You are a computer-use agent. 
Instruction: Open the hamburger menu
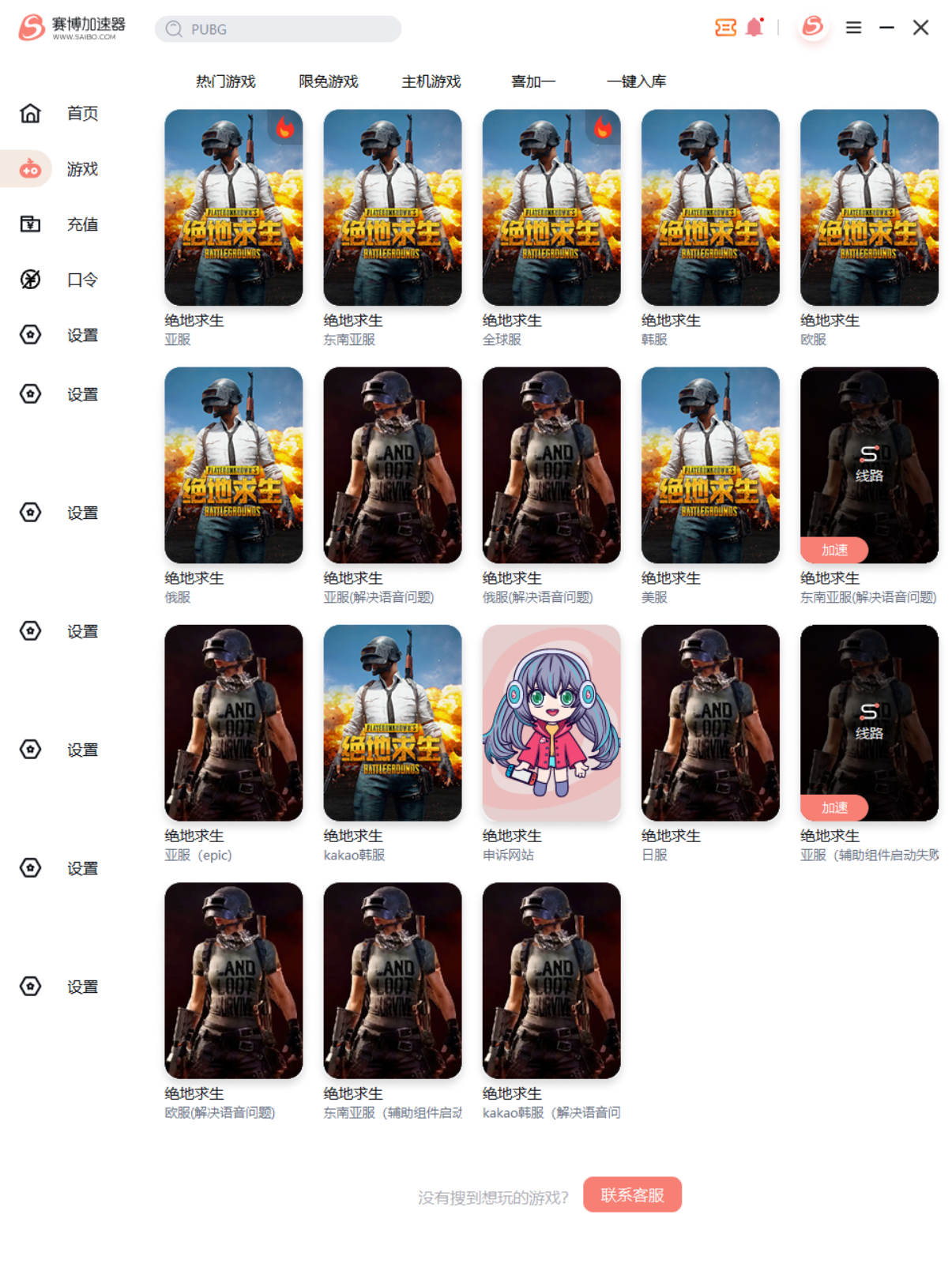853,28
